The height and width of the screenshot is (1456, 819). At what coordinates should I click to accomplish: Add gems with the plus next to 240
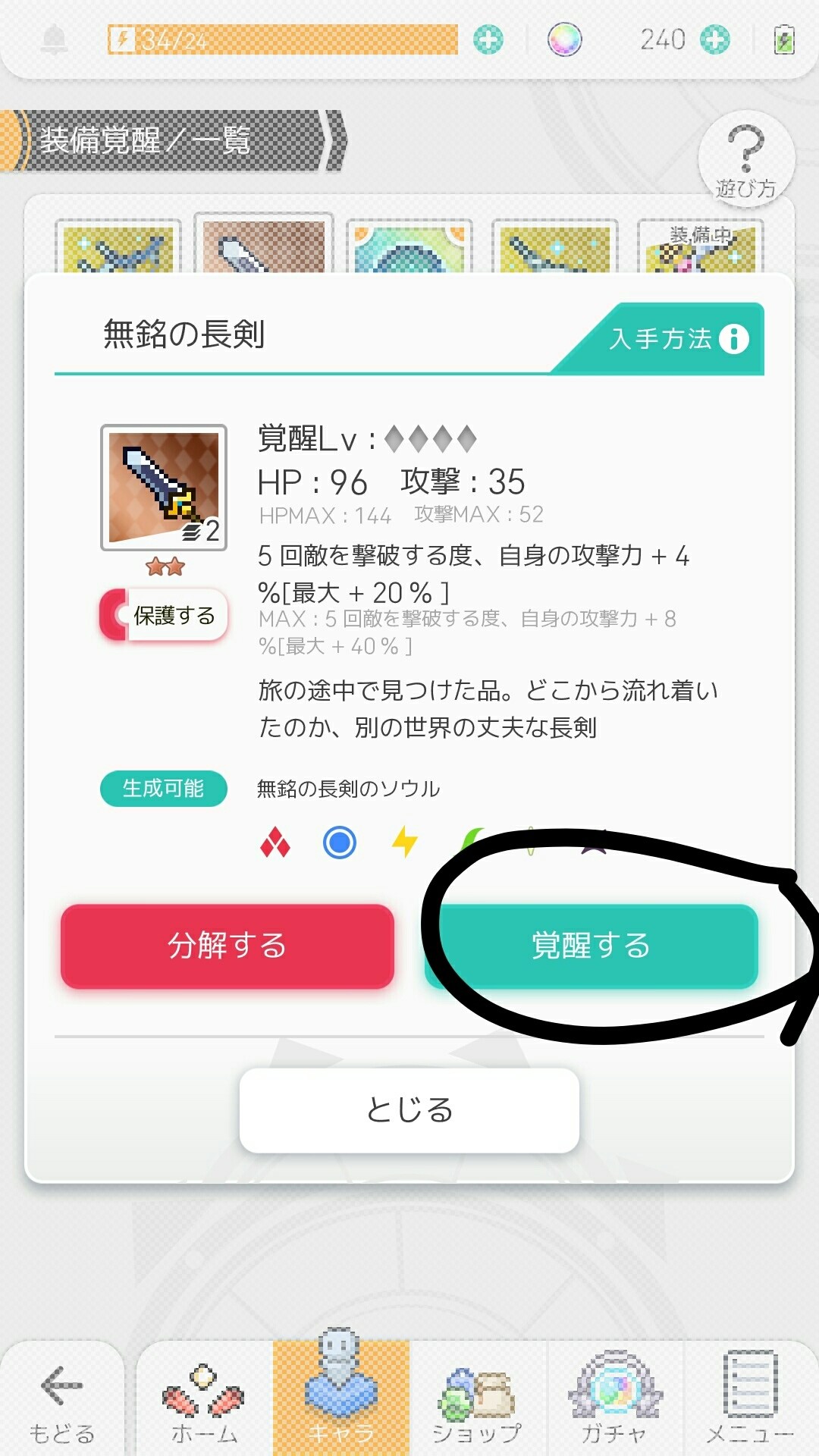(x=715, y=39)
